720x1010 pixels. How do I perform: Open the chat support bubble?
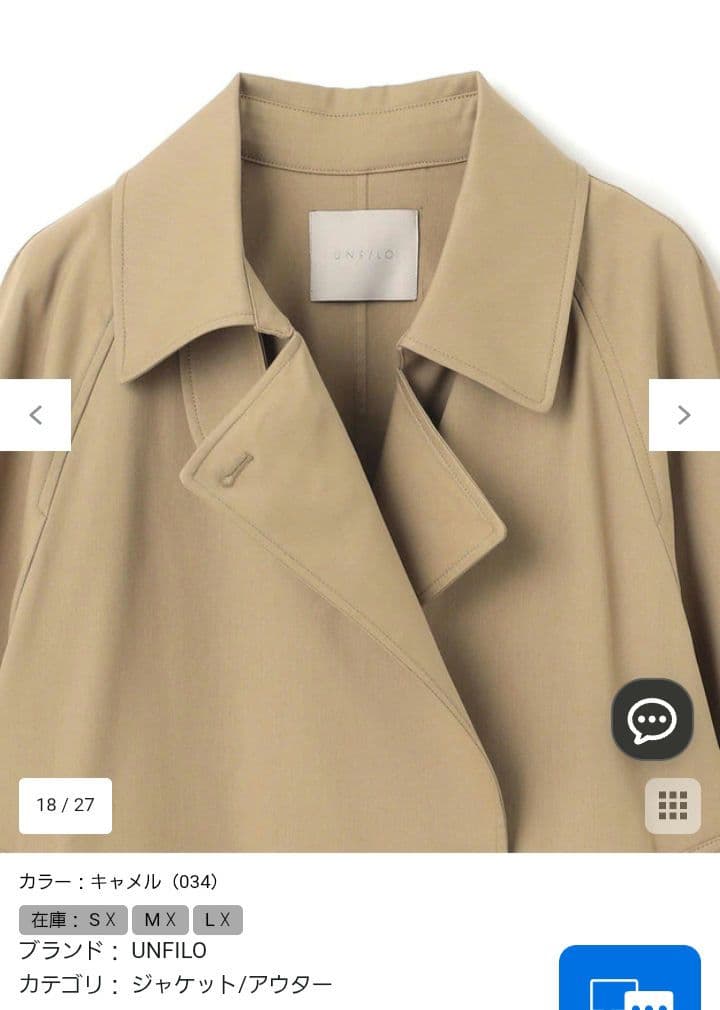652,719
